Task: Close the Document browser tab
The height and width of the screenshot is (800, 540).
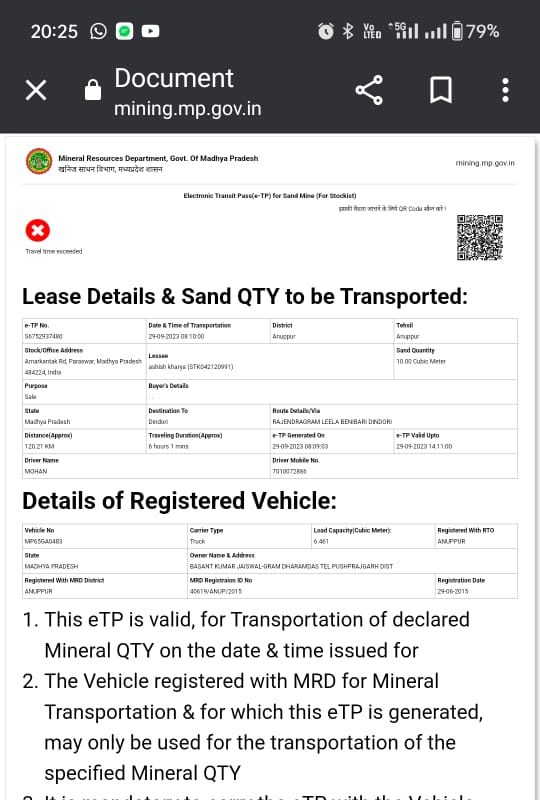Action: (36, 91)
